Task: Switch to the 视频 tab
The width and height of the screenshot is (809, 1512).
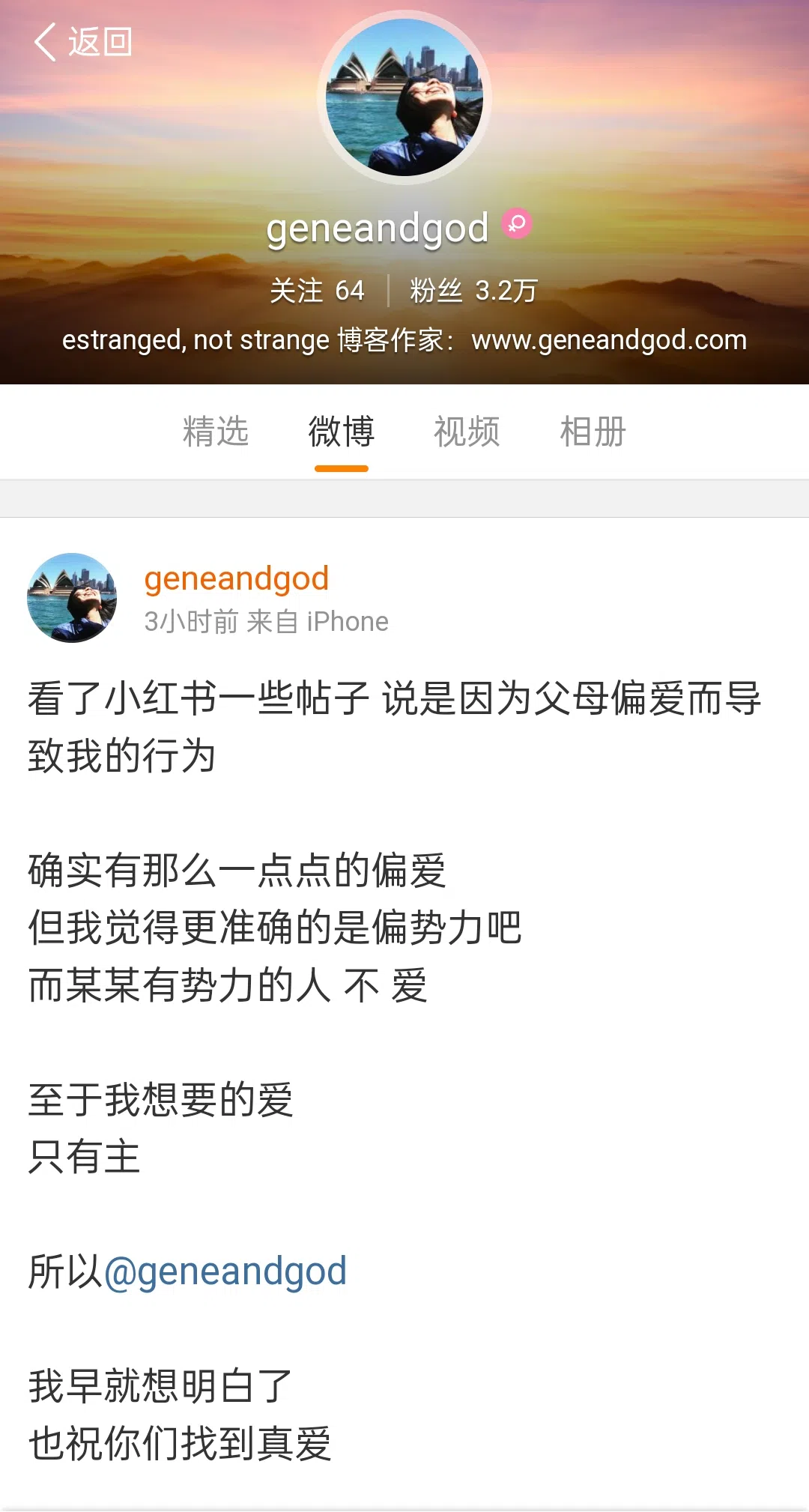Action: point(467,432)
